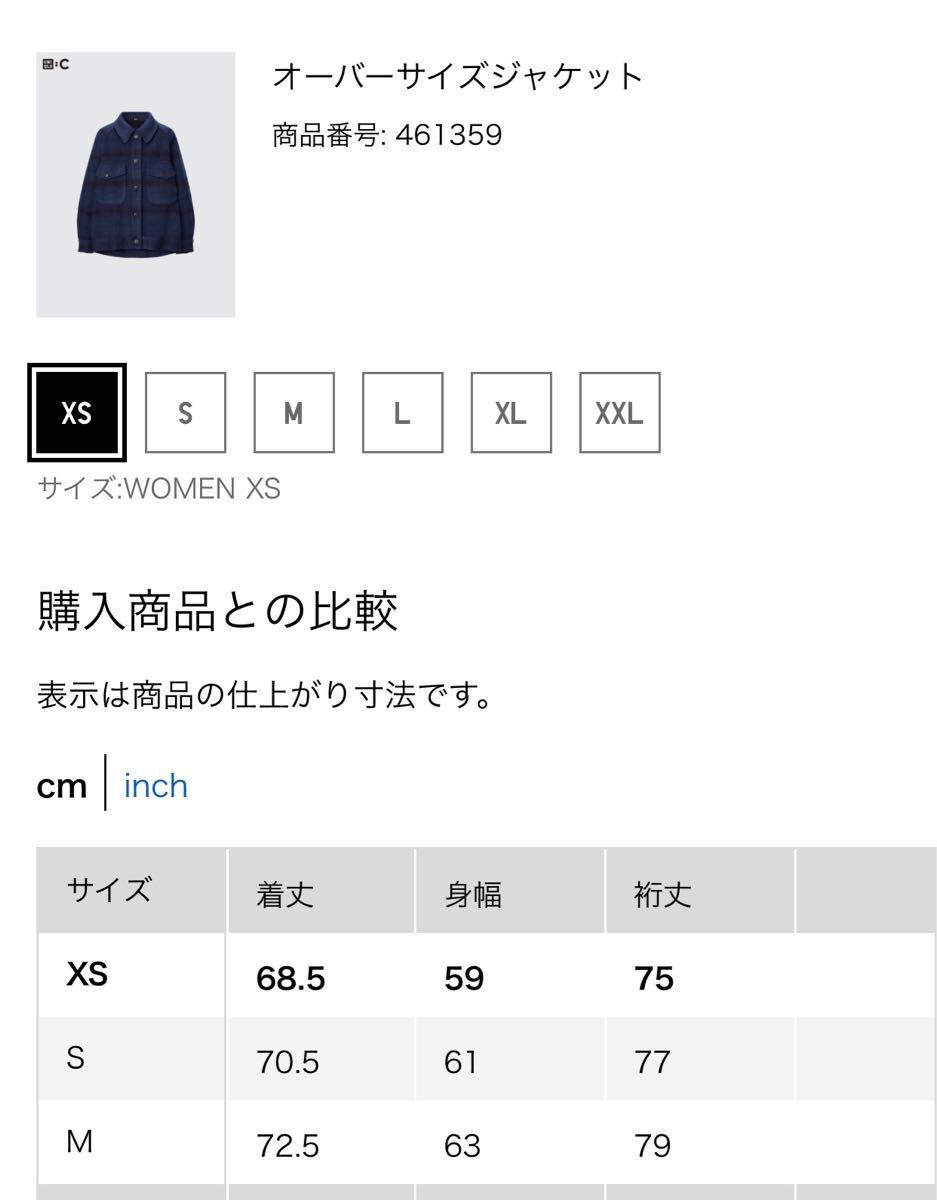
Task: Switch measurements to inch units
Action: (155, 786)
